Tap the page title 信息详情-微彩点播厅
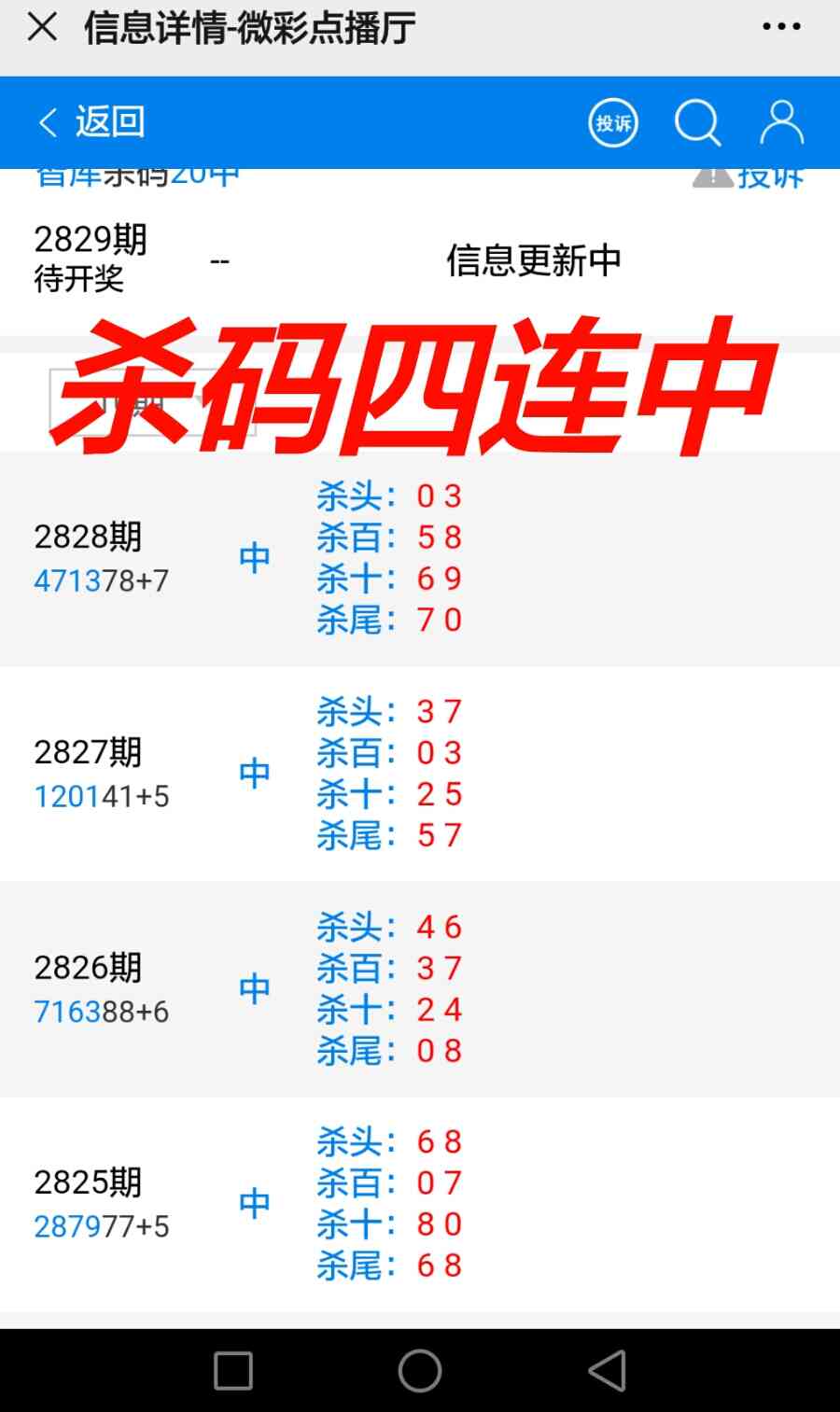 click(x=247, y=28)
